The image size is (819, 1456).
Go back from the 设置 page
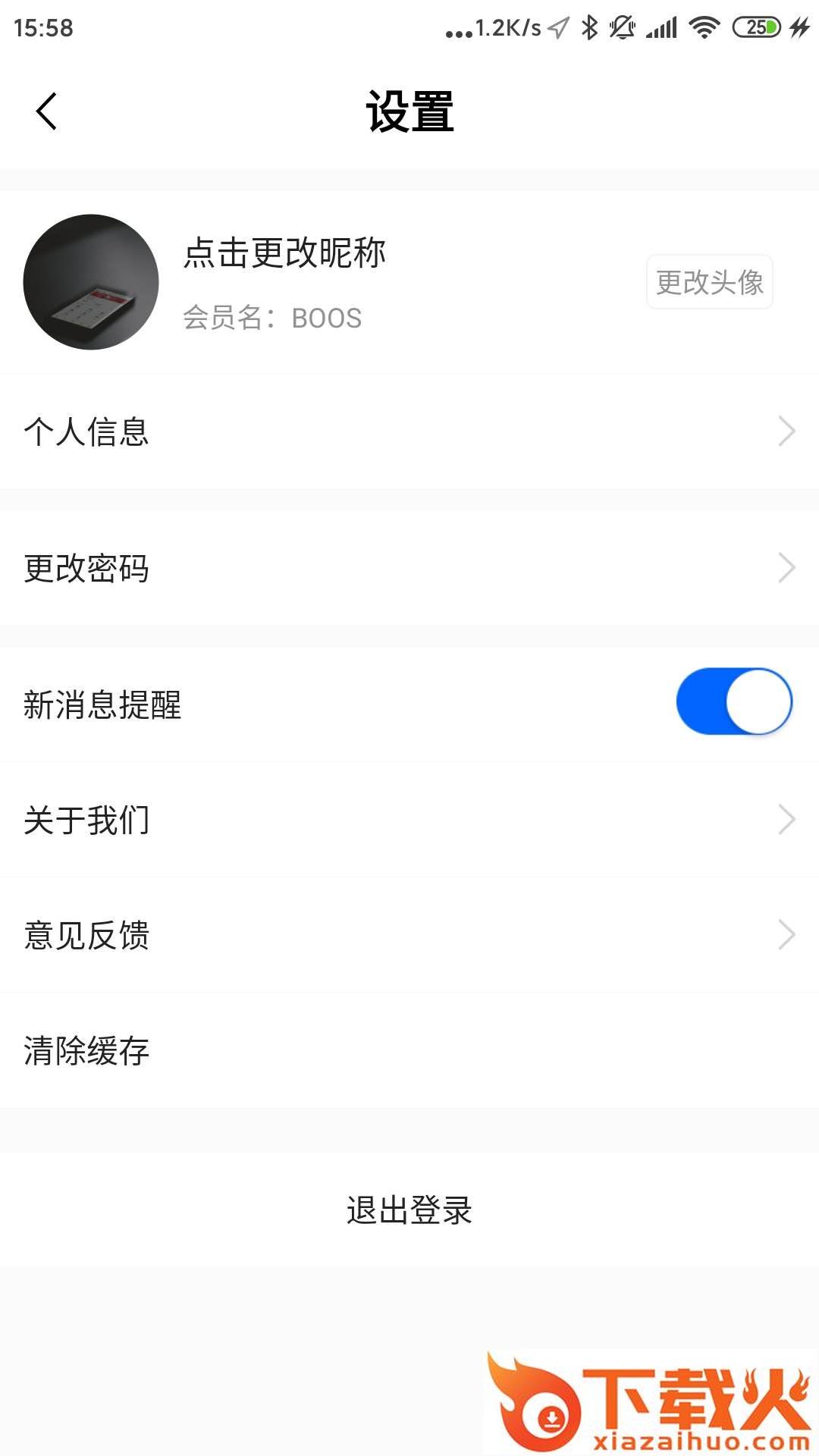coord(47,111)
